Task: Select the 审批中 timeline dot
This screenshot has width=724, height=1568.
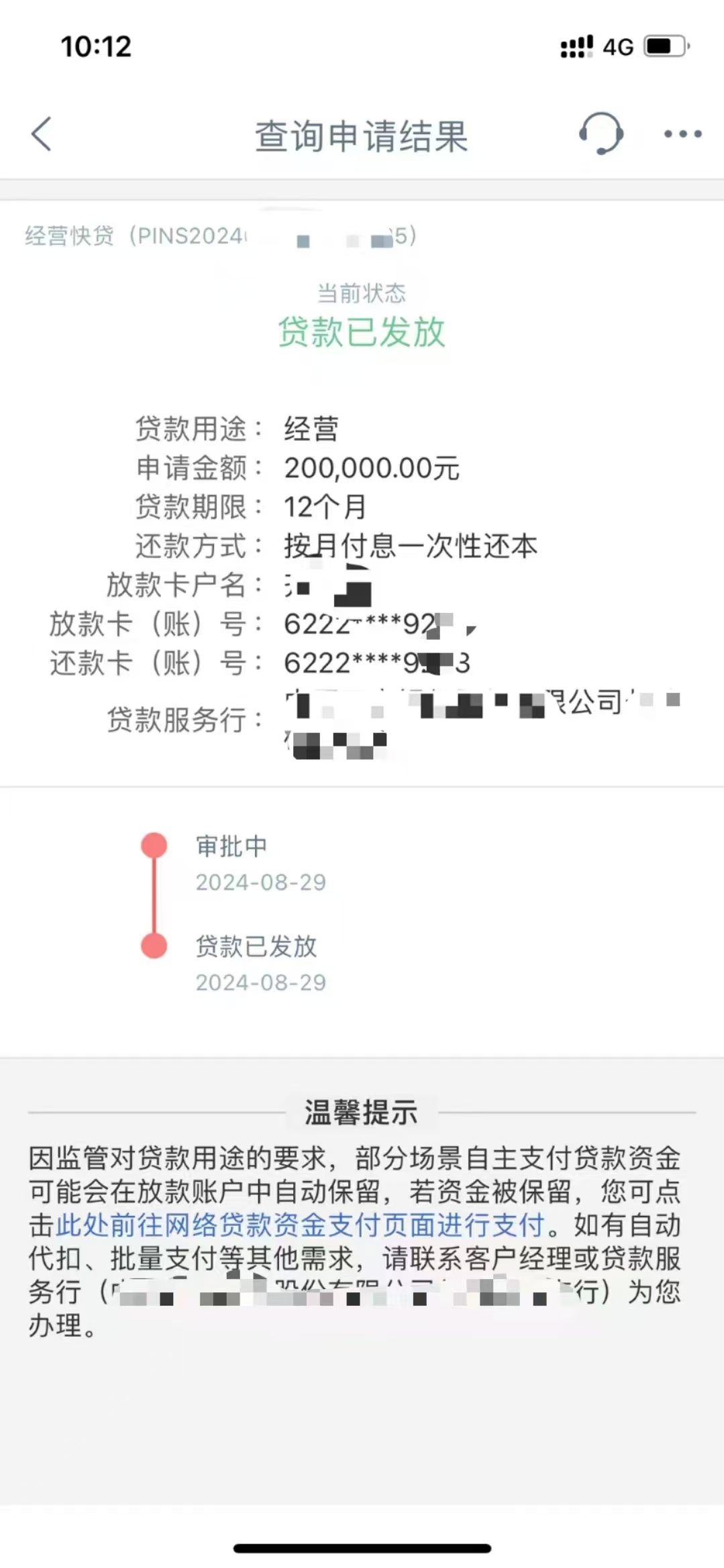Action: click(154, 846)
